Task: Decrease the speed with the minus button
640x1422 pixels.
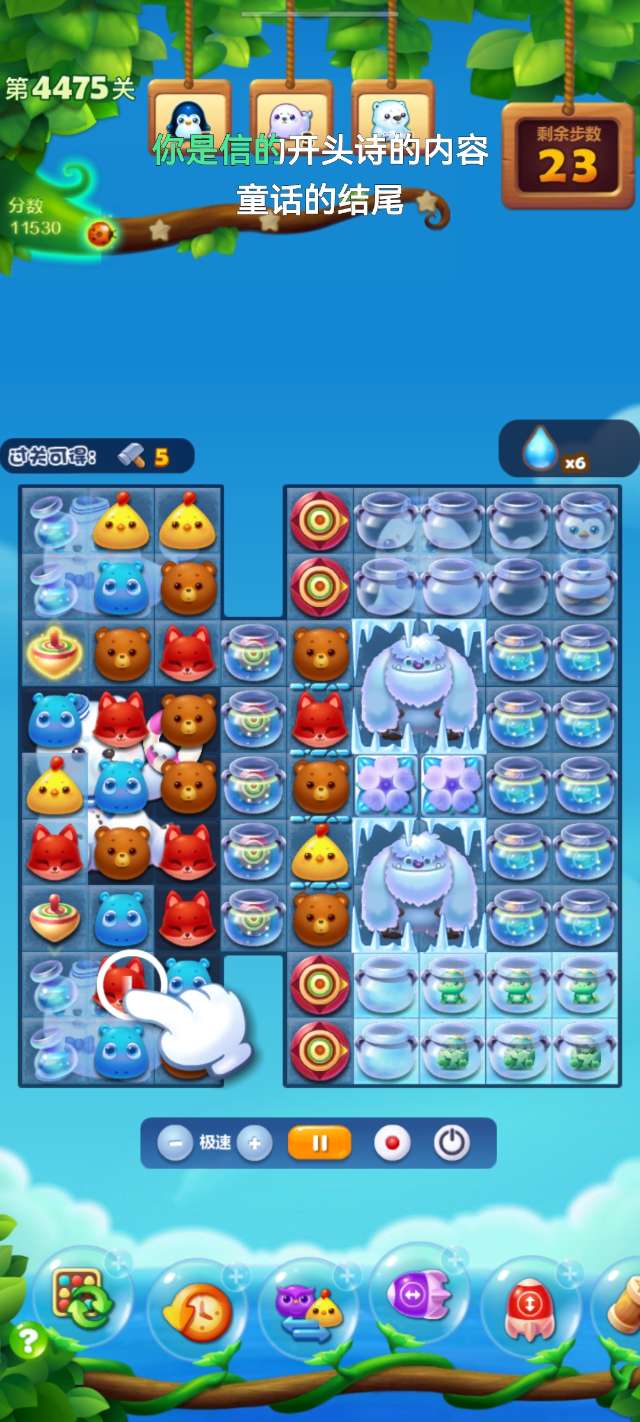Action: [x=175, y=1143]
